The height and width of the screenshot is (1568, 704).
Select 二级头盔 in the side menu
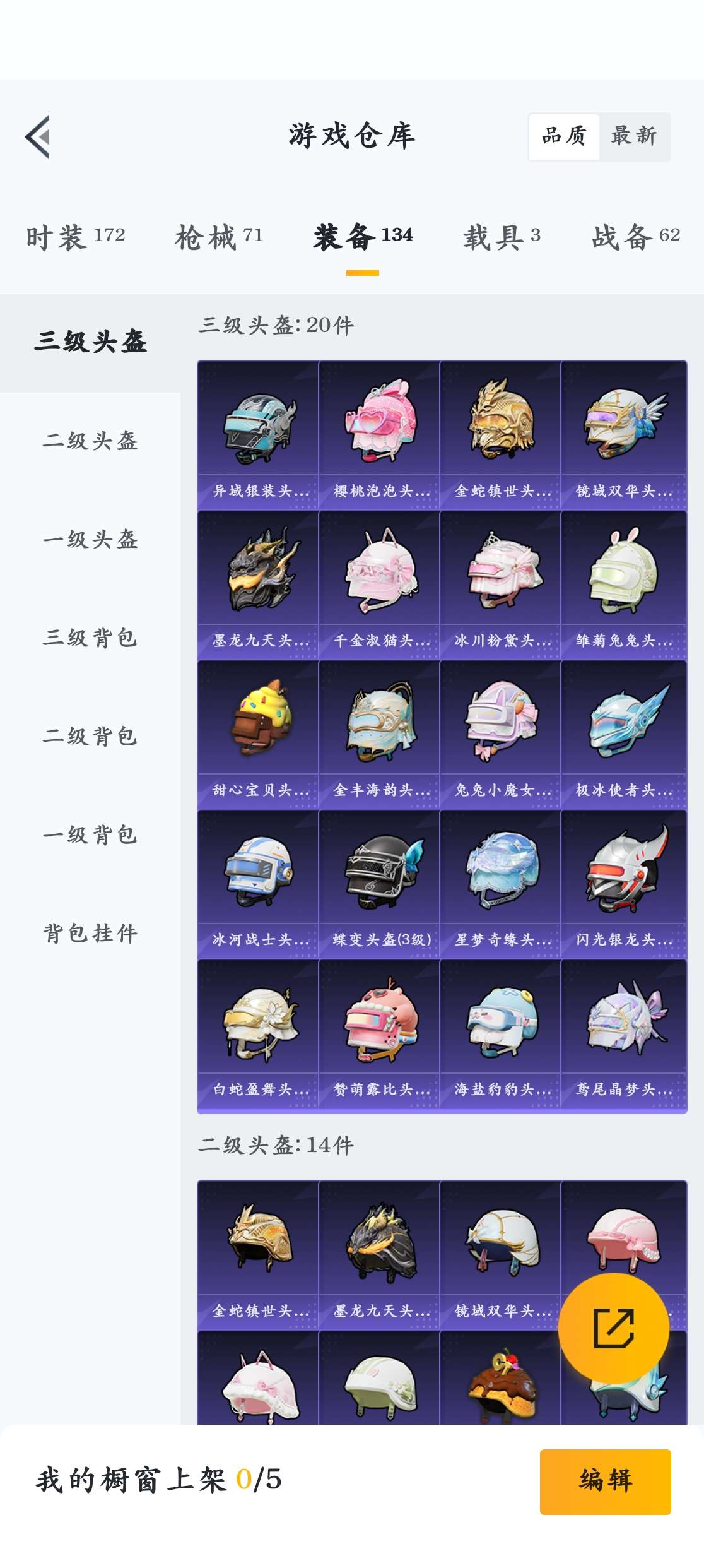90,441
